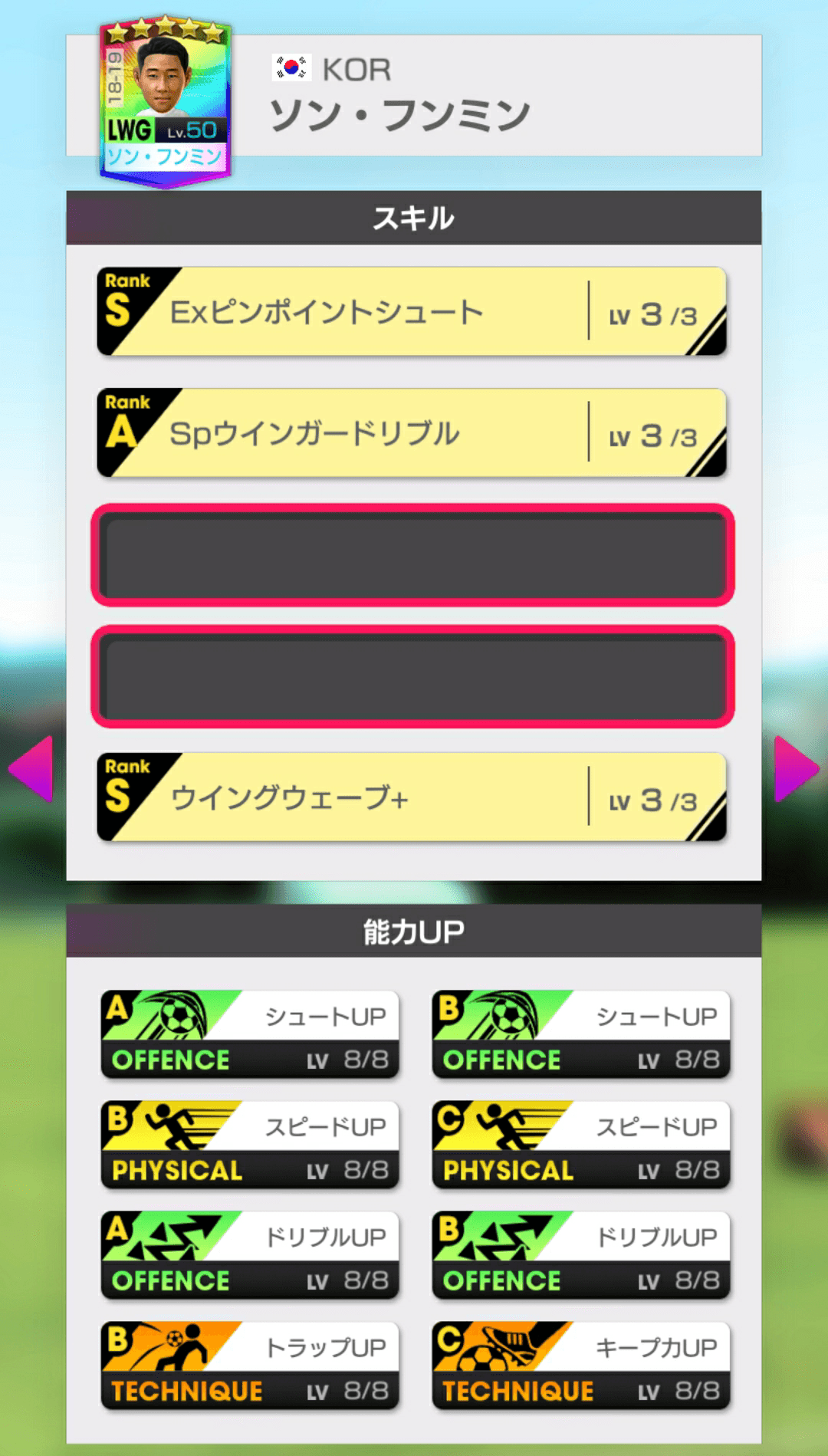
Task: Open the Exピンポイントシュート skill entry
Action: click(410, 311)
